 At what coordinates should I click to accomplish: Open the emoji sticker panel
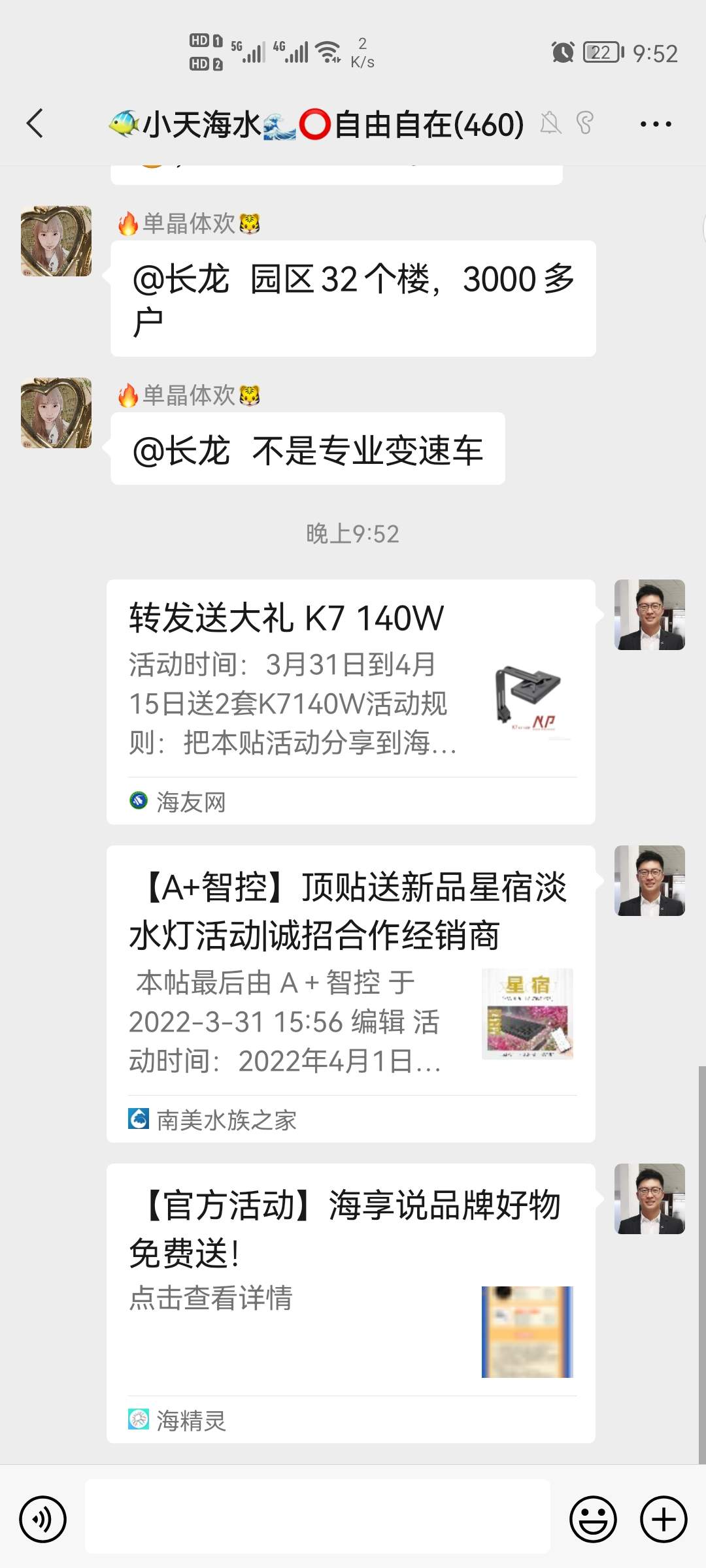[593, 1519]
